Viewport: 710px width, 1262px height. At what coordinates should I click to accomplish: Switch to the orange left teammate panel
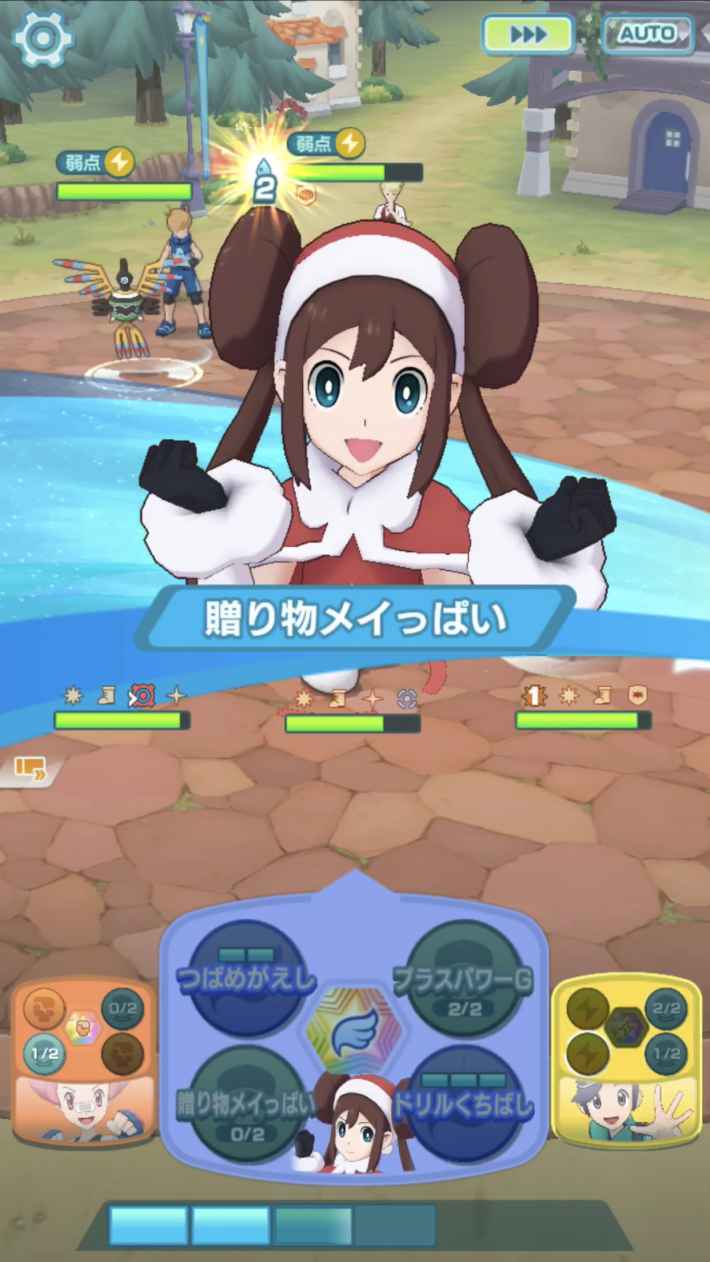point(83,1060)
